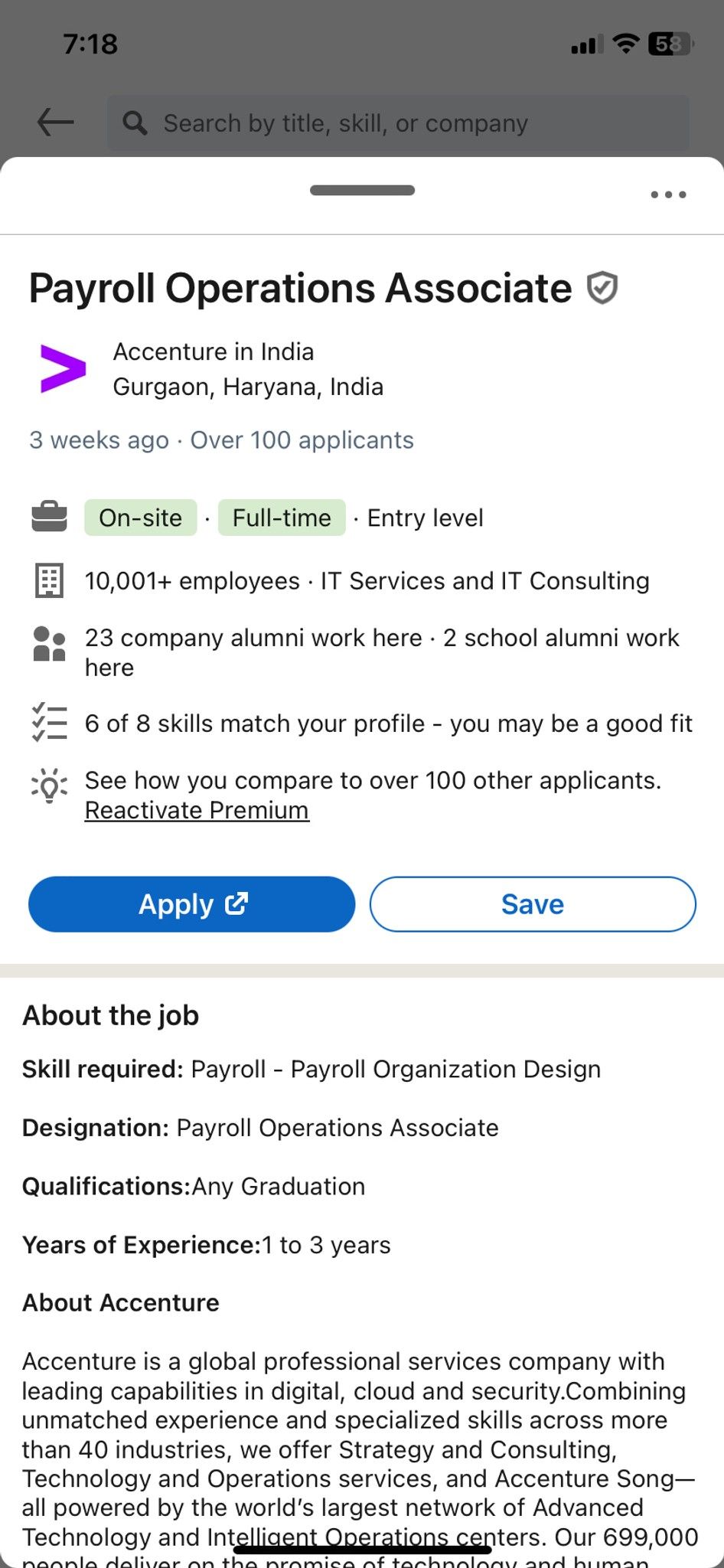The width and height of the screenshot is (724, 1568).
Task: Click the Save button
Action: 531,903
